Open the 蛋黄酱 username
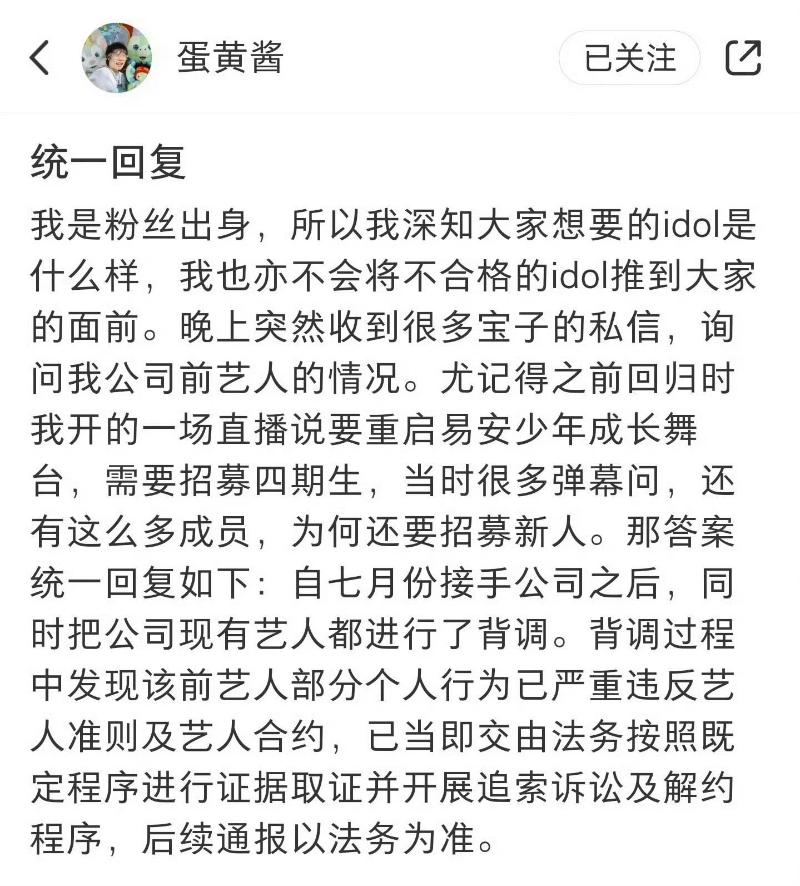Viewport: 800px width, 886px height. (231, 57)
